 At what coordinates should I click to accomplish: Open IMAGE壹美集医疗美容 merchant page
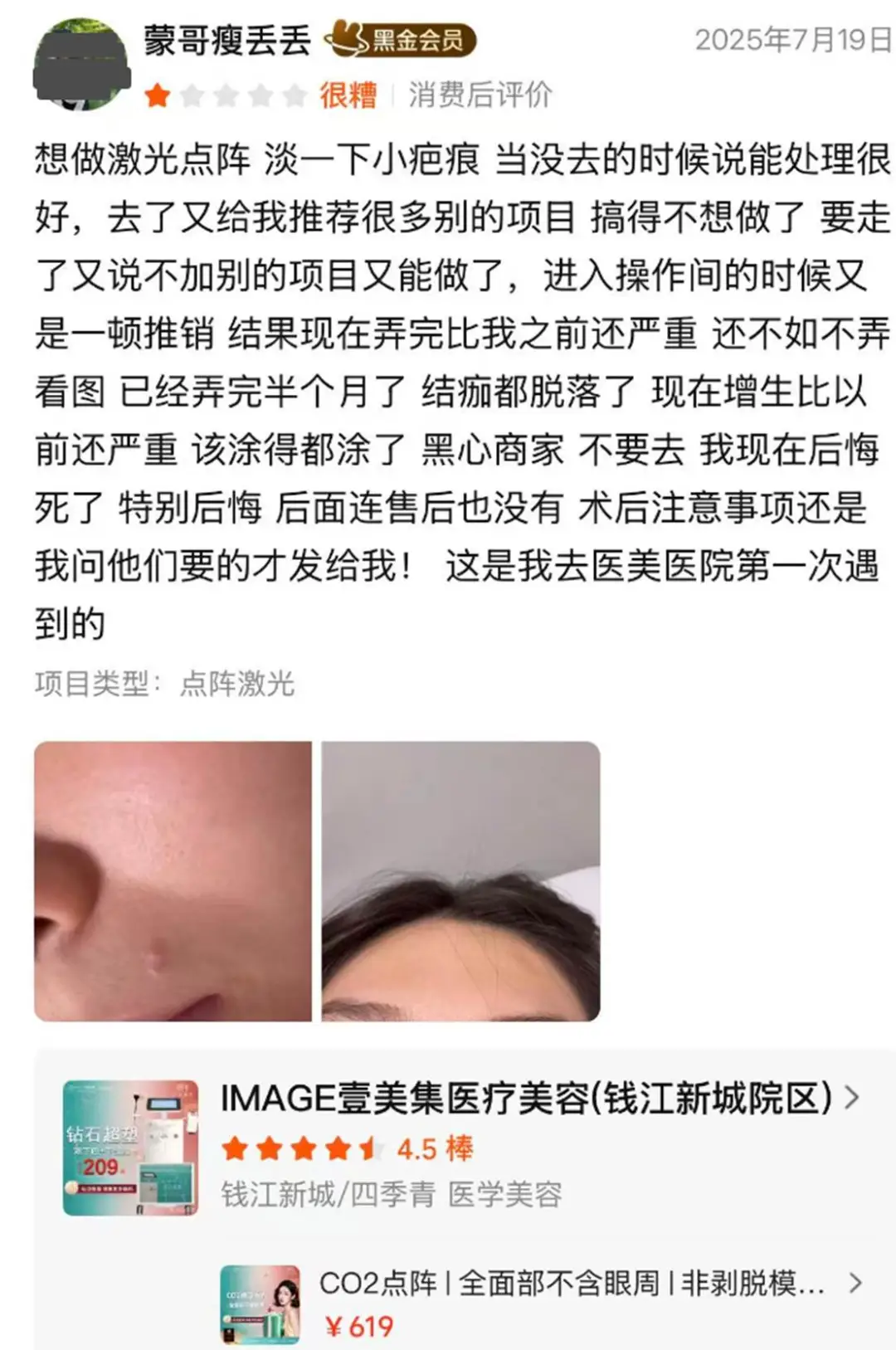point(526,1099)
